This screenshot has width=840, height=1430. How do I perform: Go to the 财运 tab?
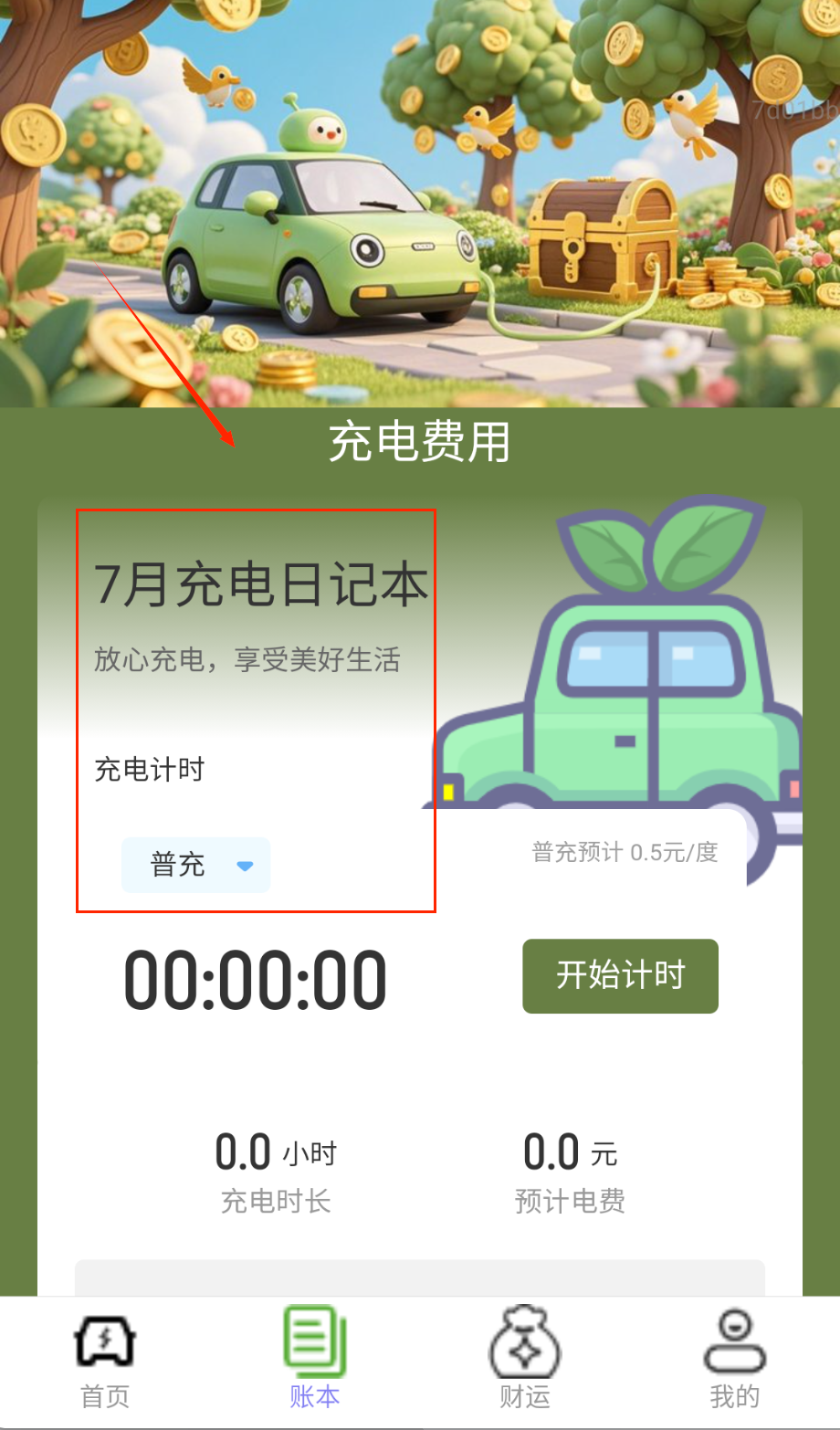(x=525, y=1359)
